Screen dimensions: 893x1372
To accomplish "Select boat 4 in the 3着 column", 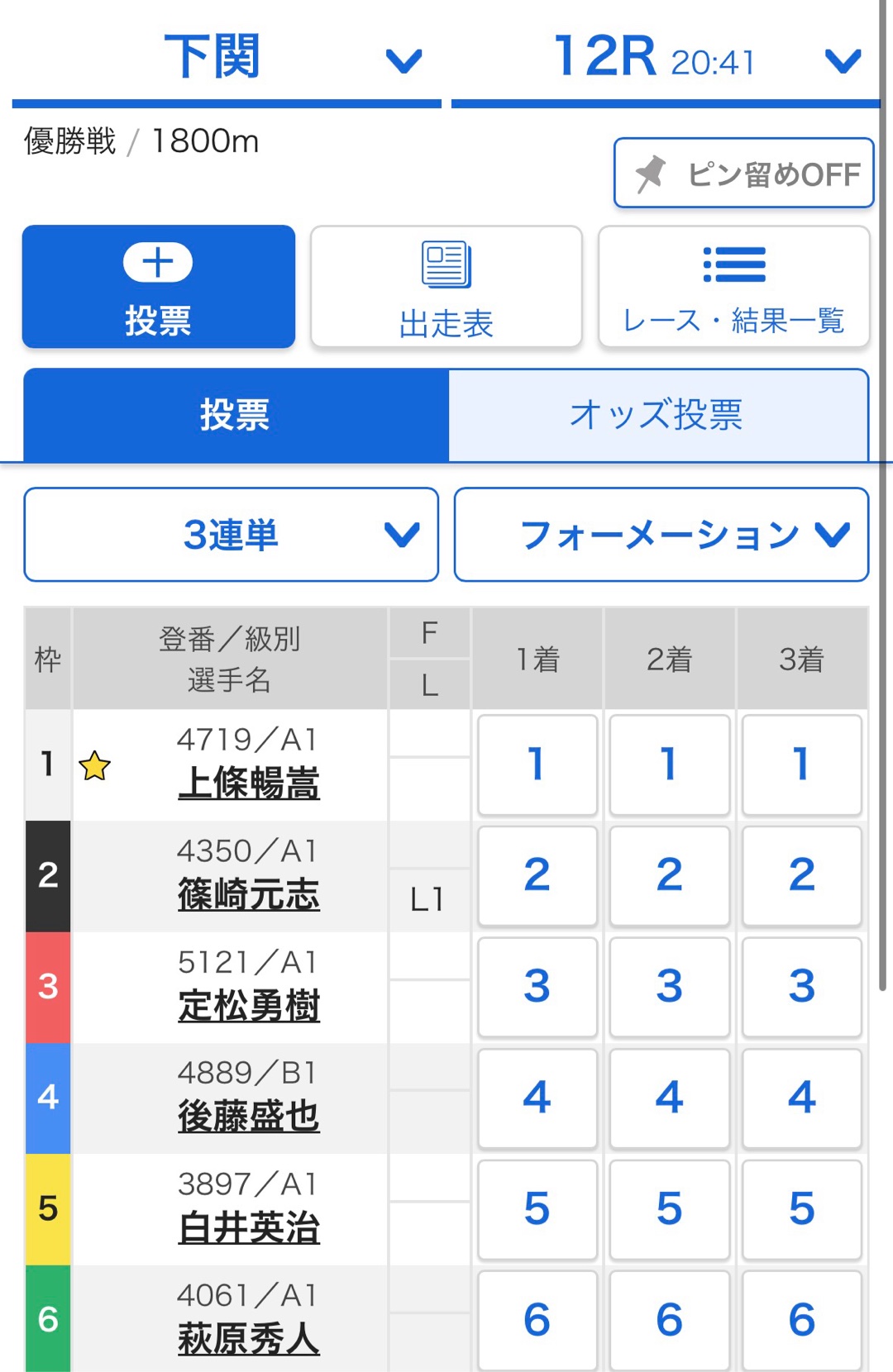I will [x=800, y=1098].
